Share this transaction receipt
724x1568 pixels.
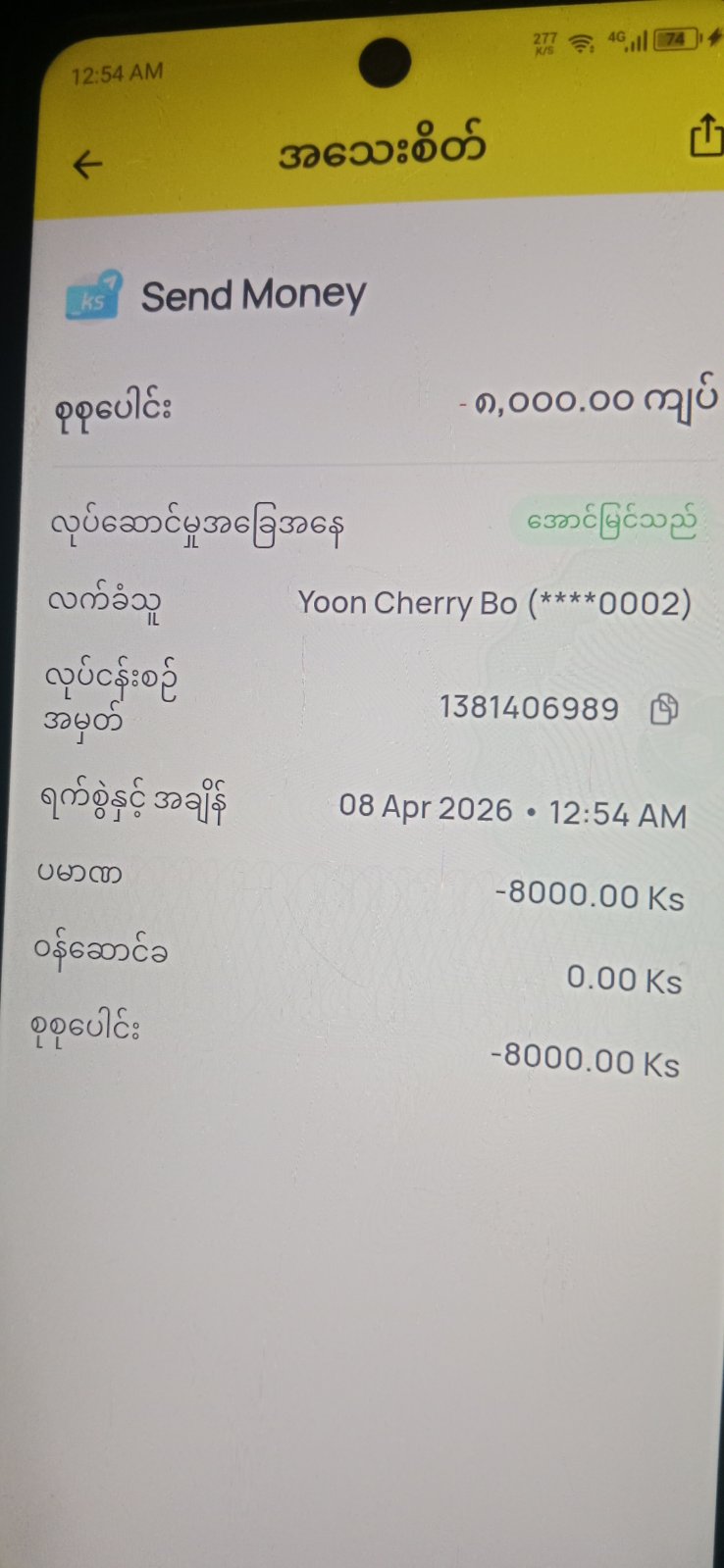click(x=704, y=137)
